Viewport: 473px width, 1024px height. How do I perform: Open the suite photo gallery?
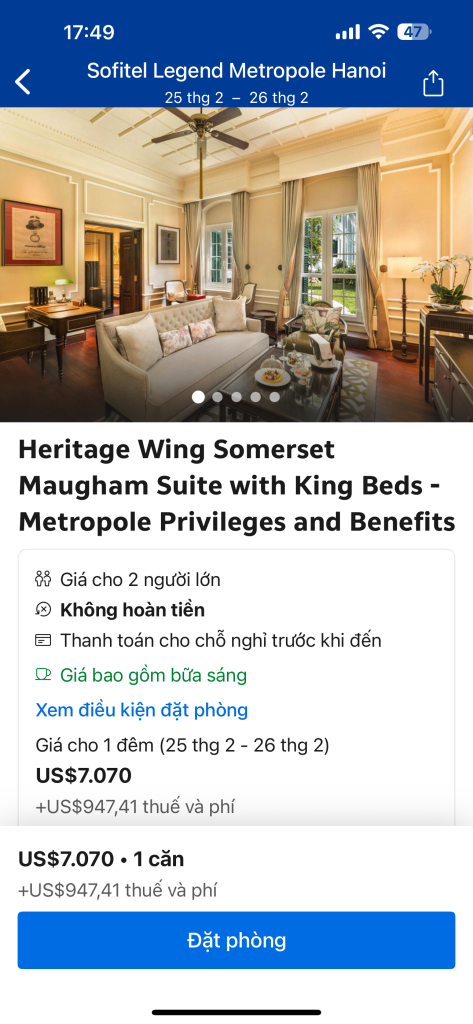coord(236,264)
